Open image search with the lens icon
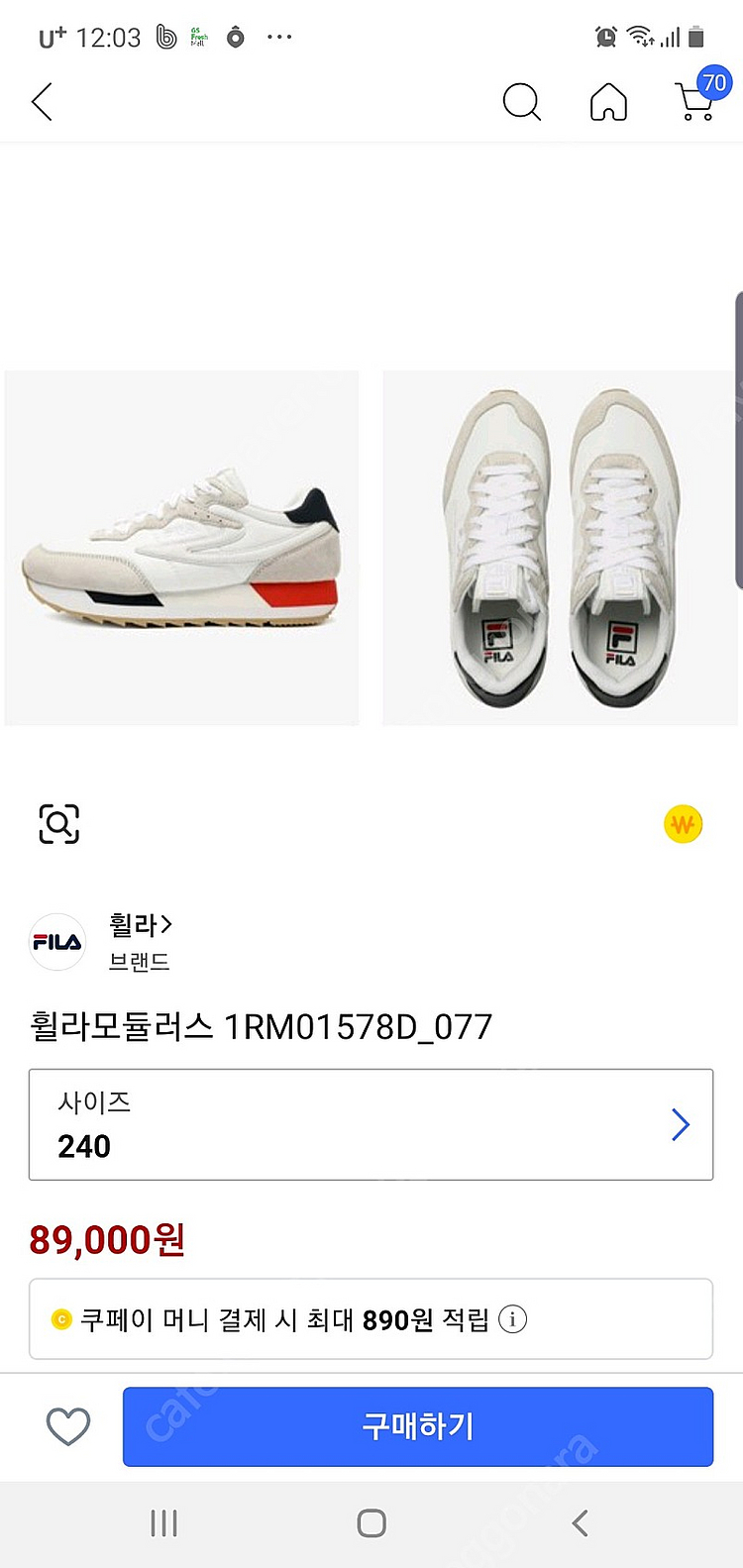The width and height of the screenshot is (743, 1568). pos(58,823)
